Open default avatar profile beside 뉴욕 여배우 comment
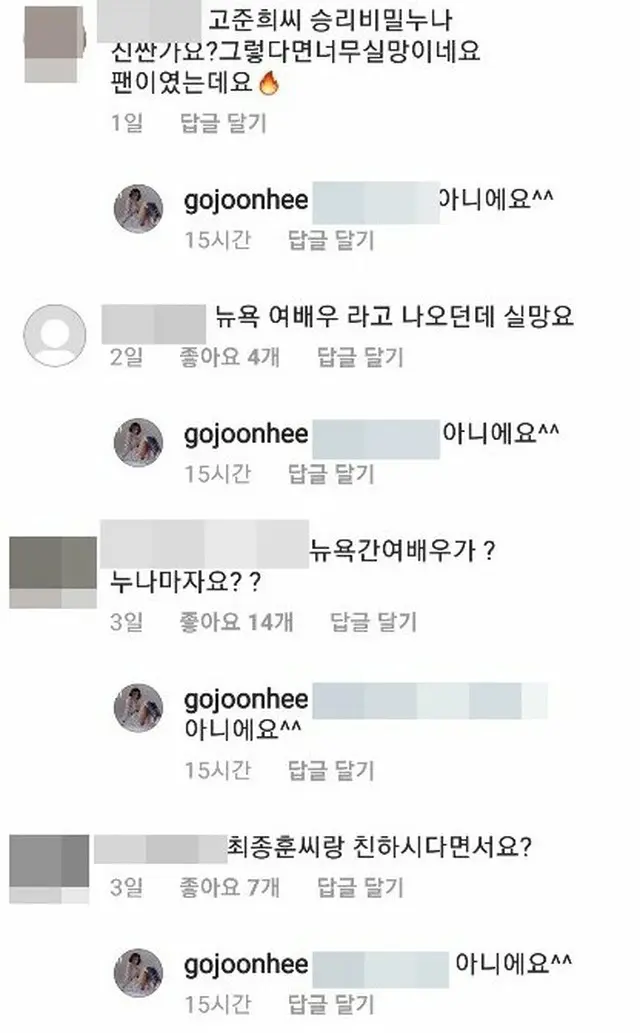Image resolution: width=640 pixels, height=1033 pixels. coord(55,337)
